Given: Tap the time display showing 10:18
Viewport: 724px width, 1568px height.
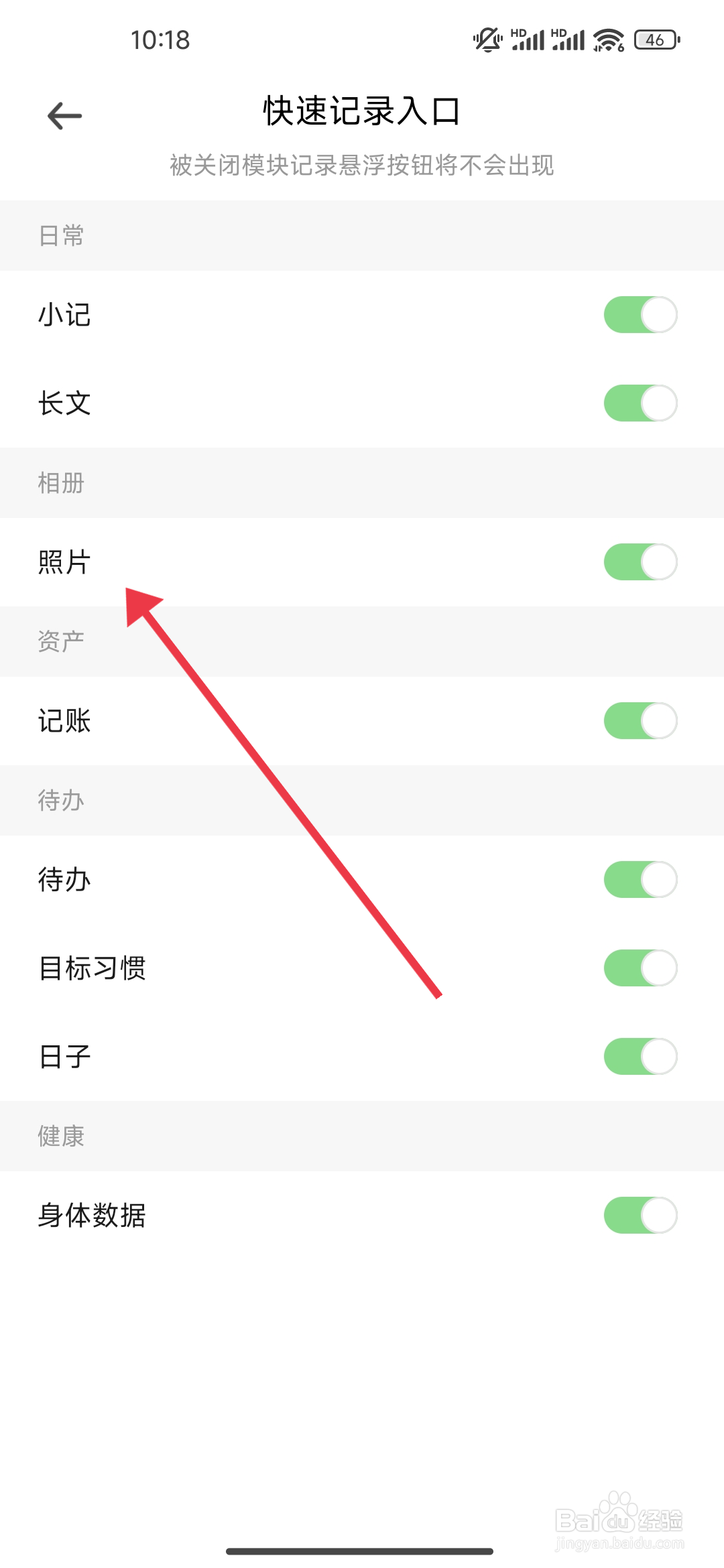Looking at the screenshot, I should coord(160,40).
